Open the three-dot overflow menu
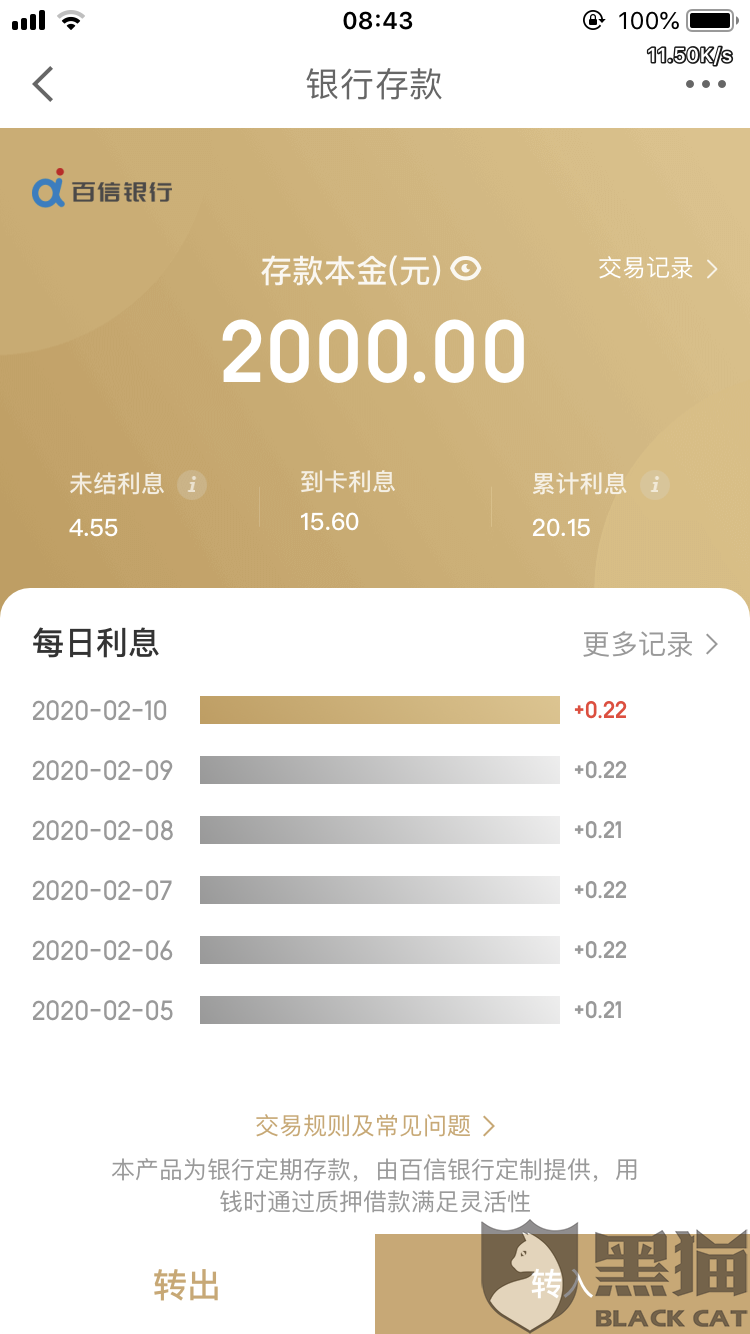The width and height of the screenshot is (750, 1334). tap(706, 85)
